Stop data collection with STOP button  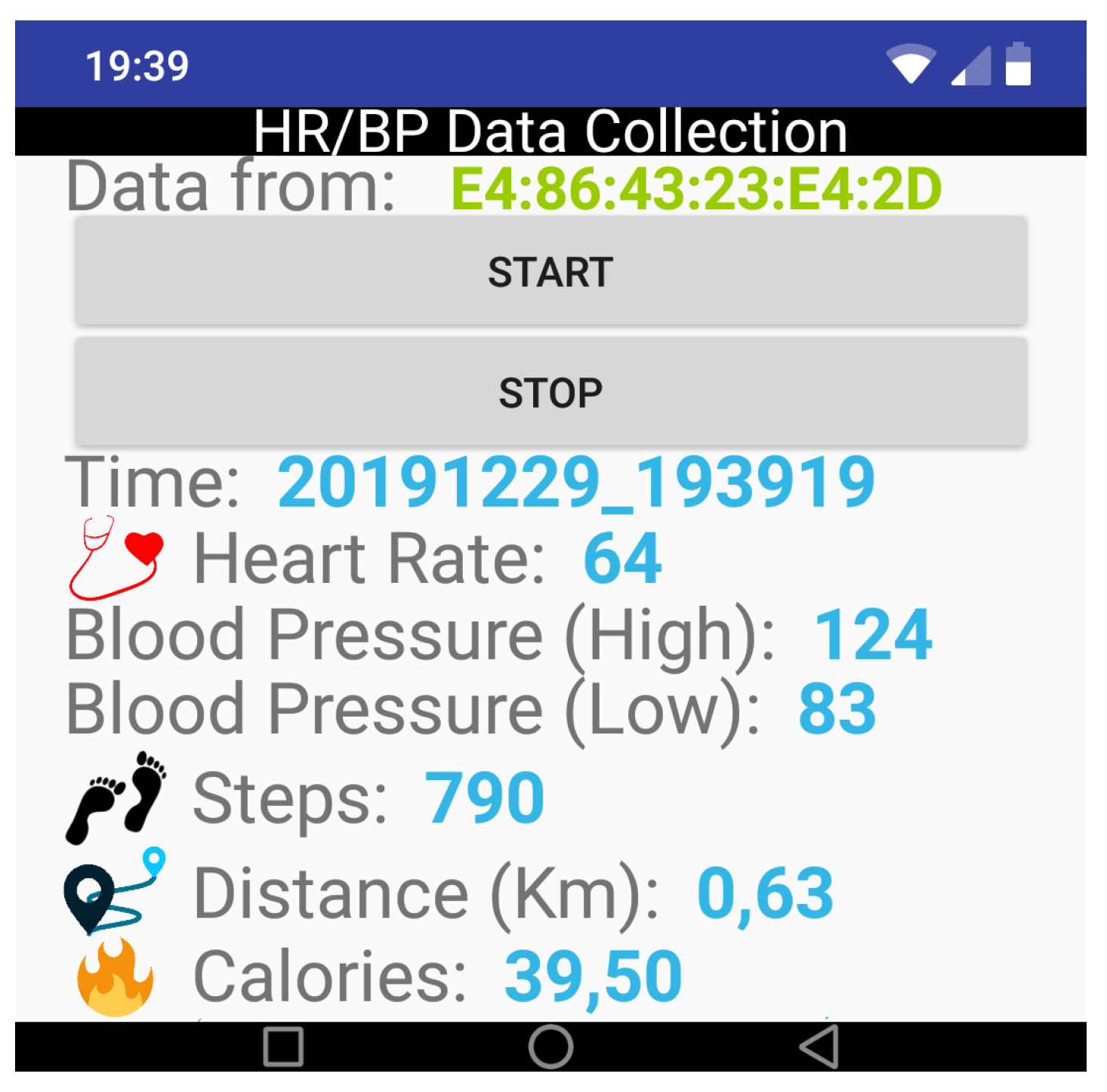coord(550,393)
